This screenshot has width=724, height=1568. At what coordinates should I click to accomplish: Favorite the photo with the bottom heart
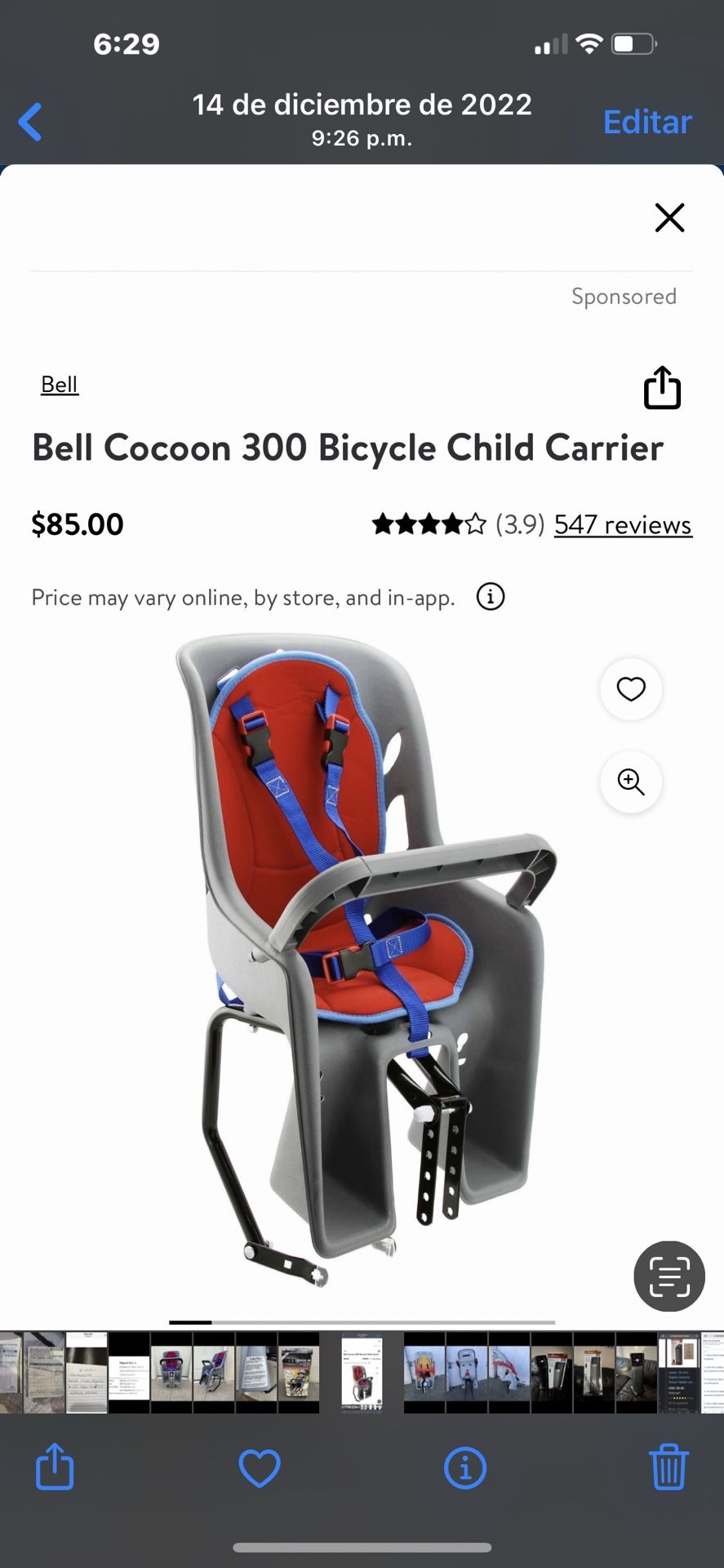259,1467
